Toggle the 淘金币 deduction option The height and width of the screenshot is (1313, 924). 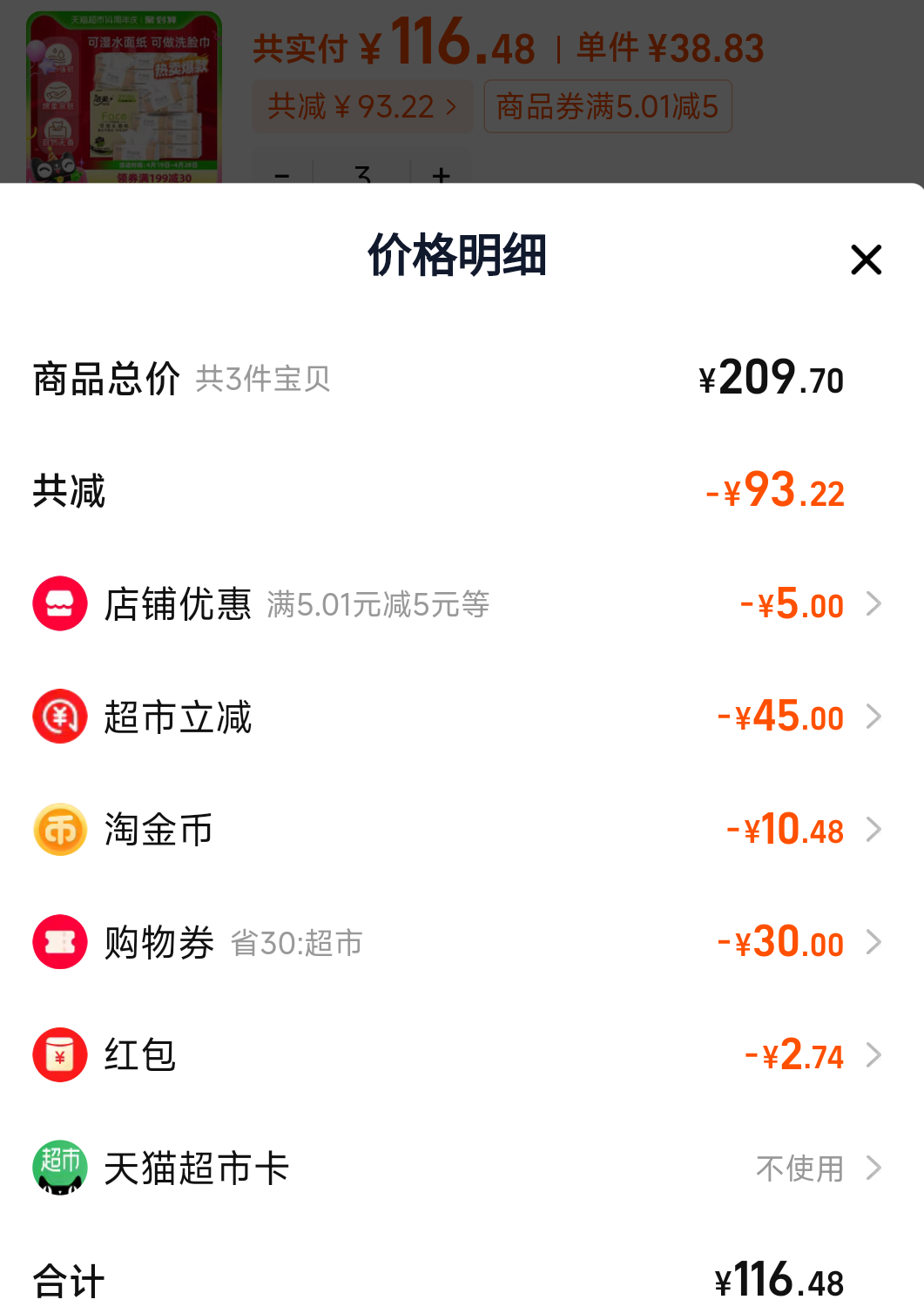(873, 829)
